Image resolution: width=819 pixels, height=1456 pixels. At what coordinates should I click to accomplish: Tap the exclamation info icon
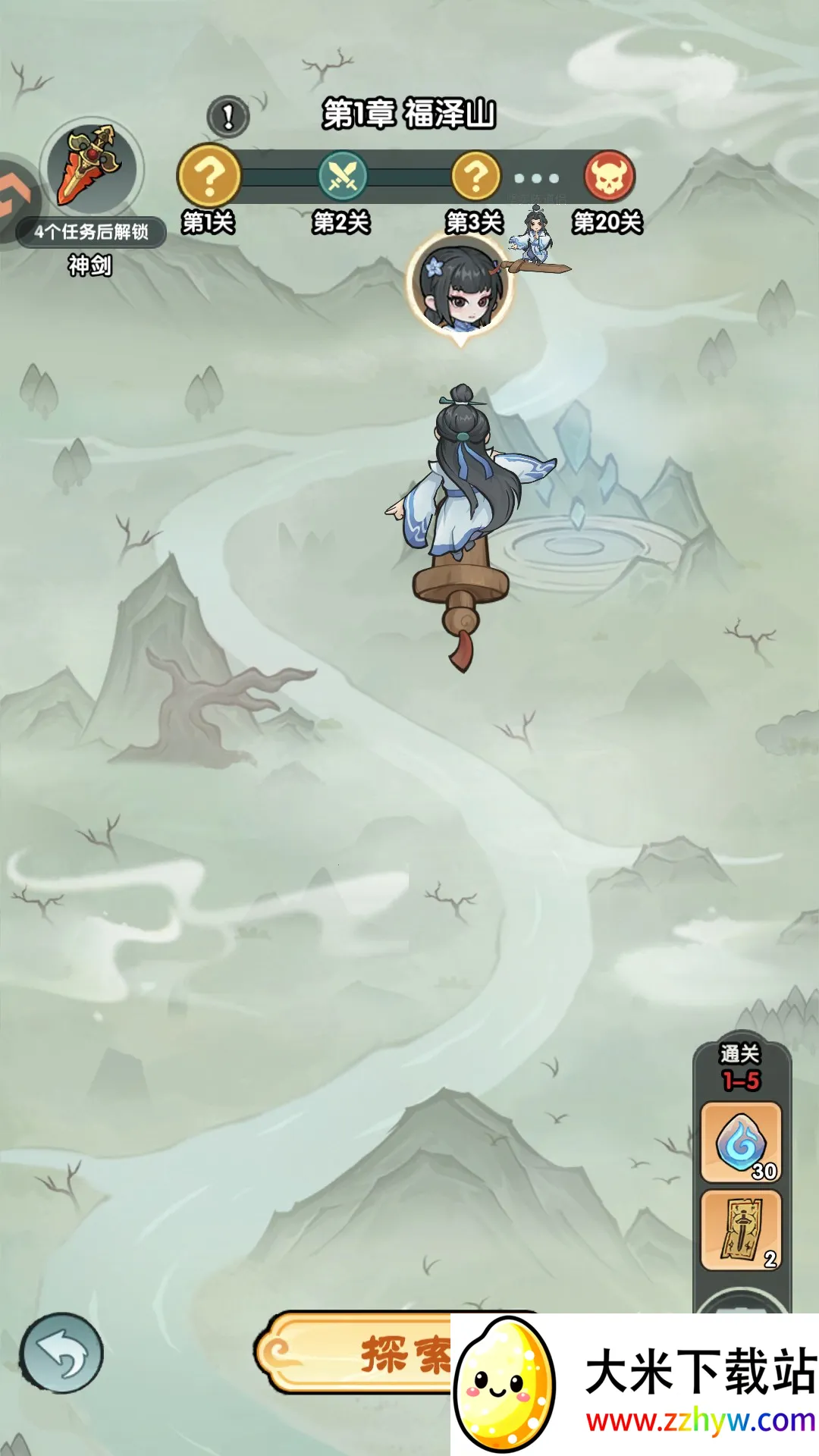227,117
